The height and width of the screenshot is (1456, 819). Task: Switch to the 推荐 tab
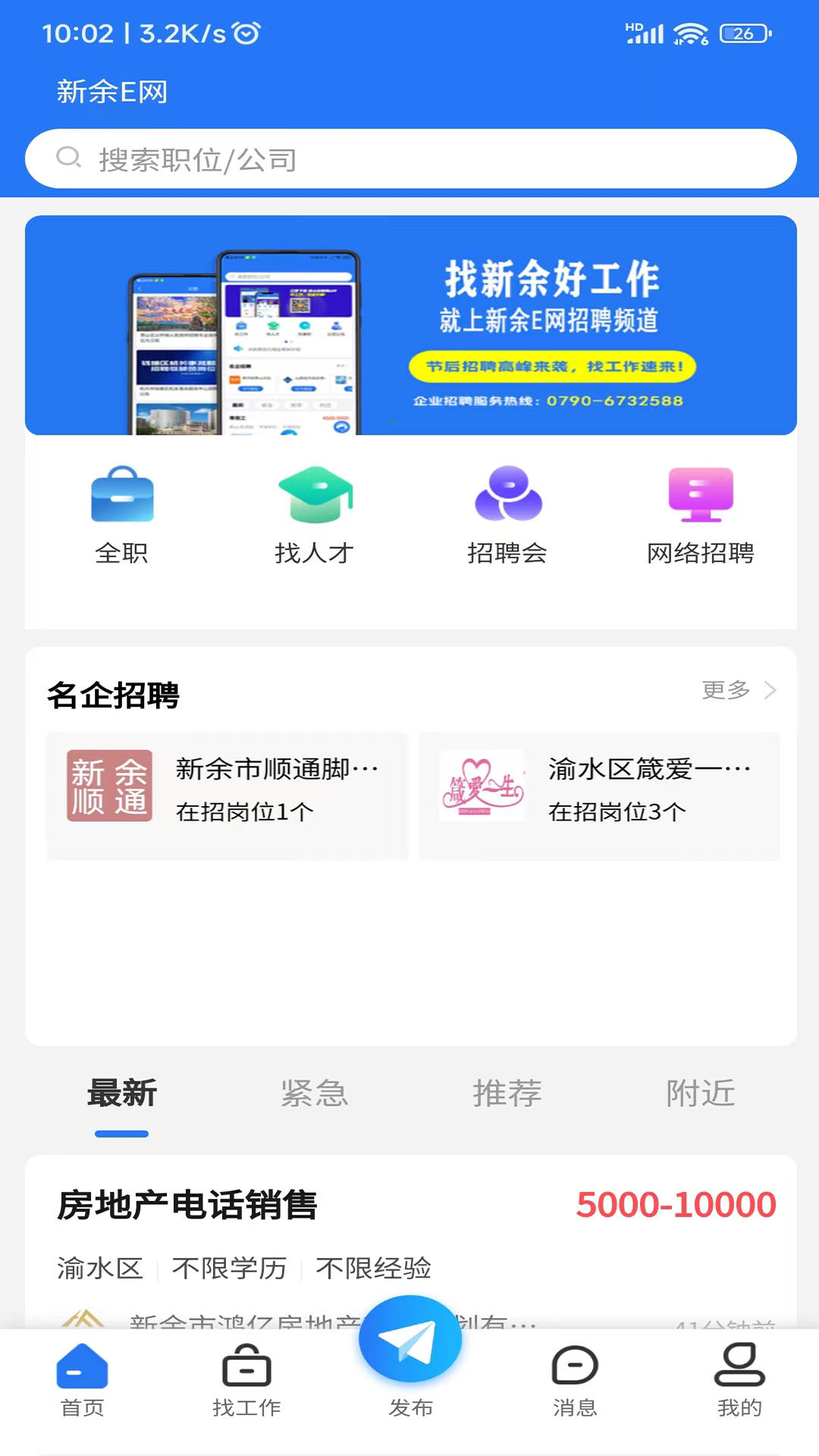[507, 1094]
